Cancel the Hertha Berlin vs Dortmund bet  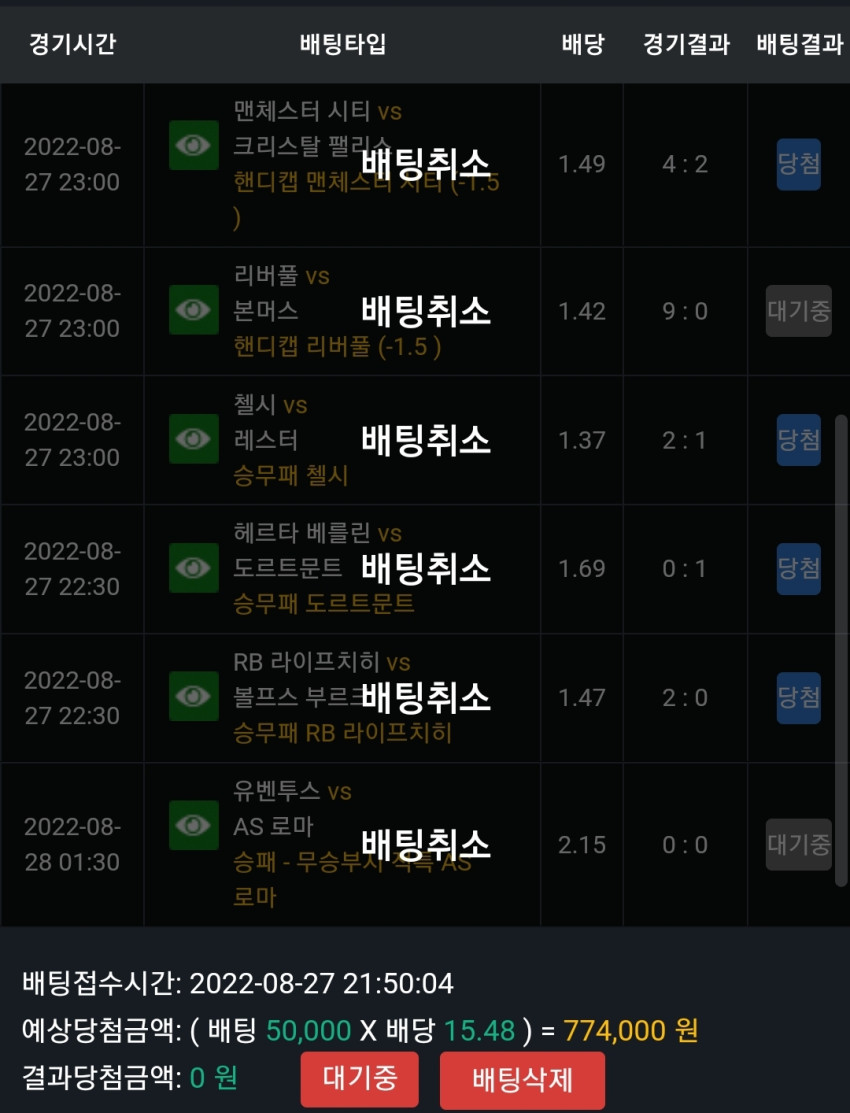[425, 569]
